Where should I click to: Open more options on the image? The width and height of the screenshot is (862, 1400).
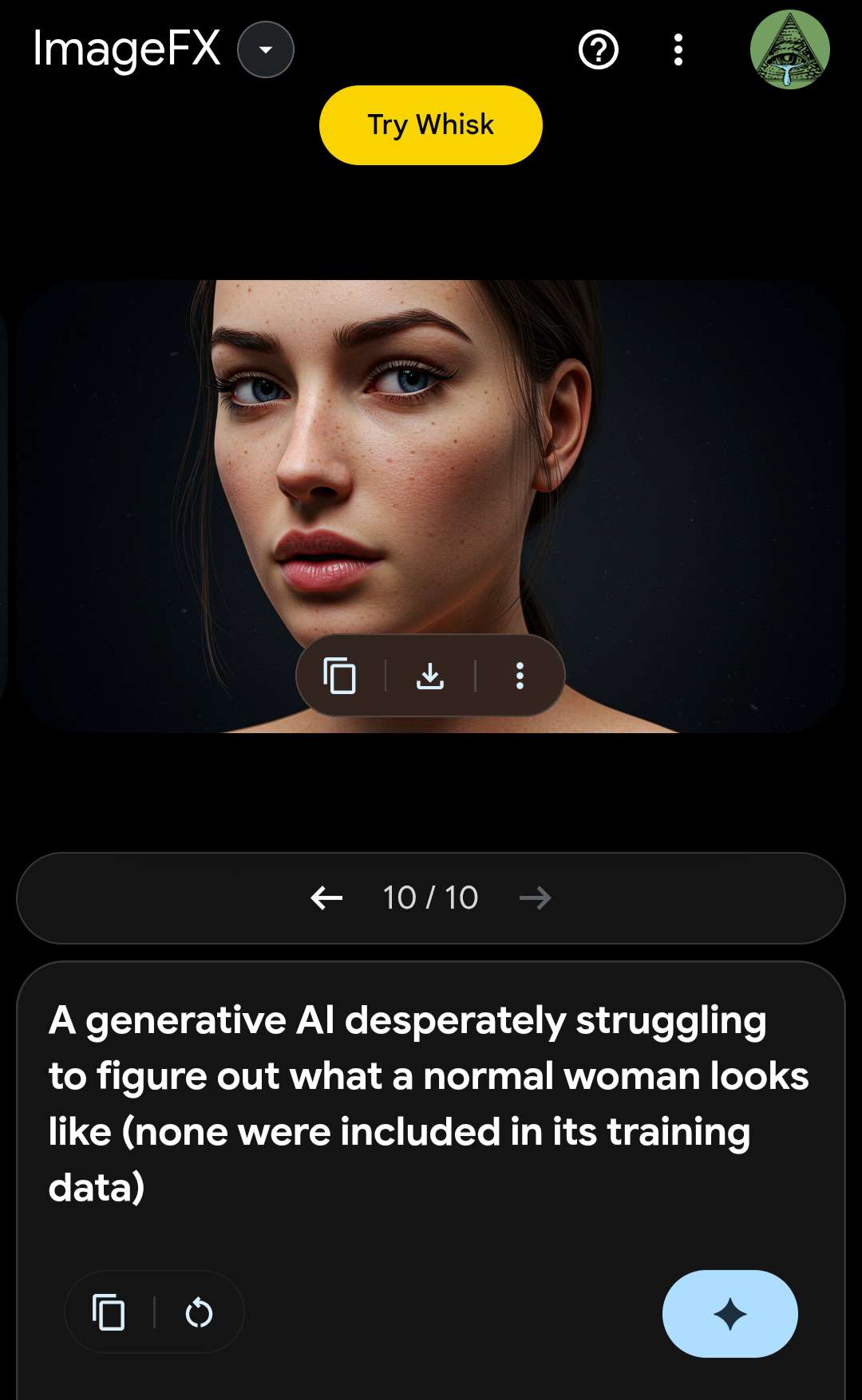[x=520, y=676]
